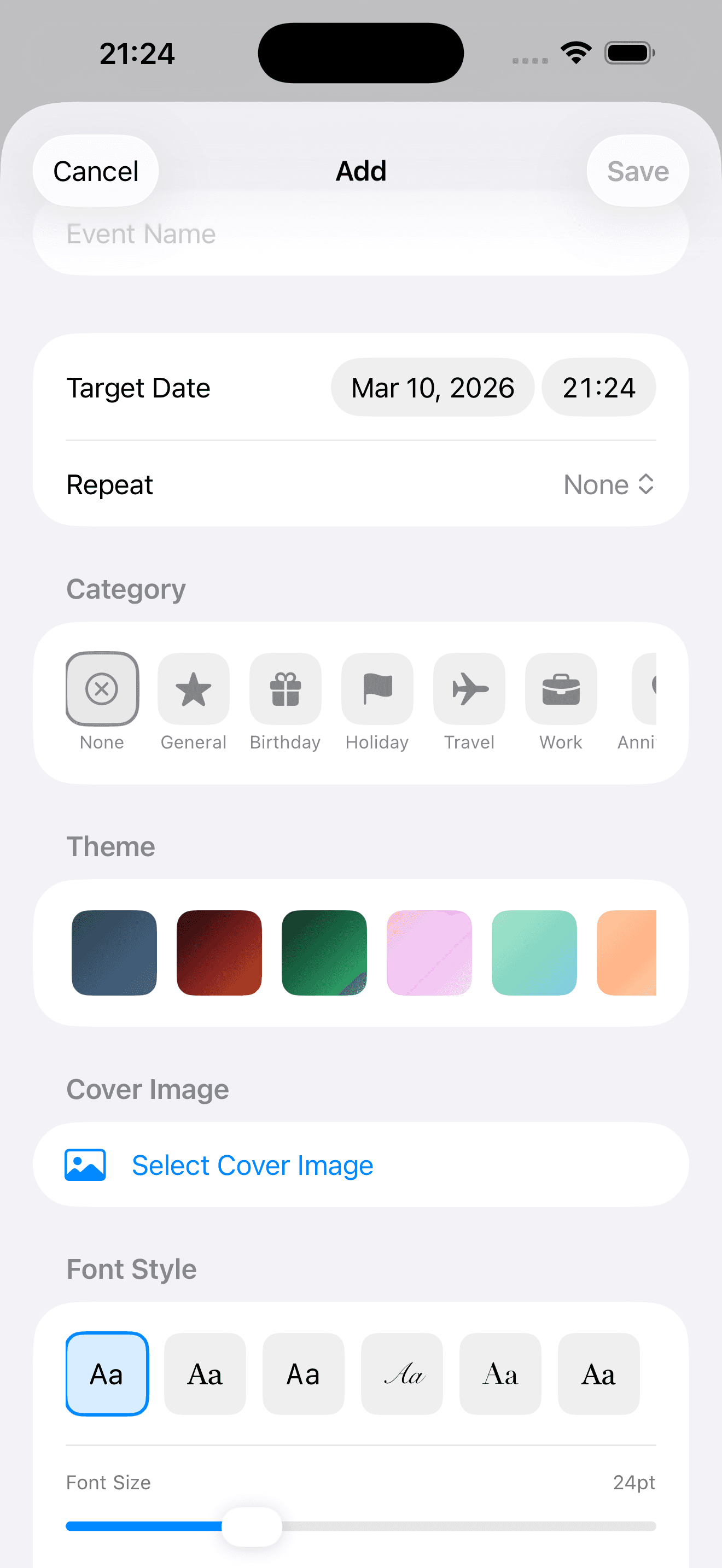Choose the General star category

click(194, 688)
